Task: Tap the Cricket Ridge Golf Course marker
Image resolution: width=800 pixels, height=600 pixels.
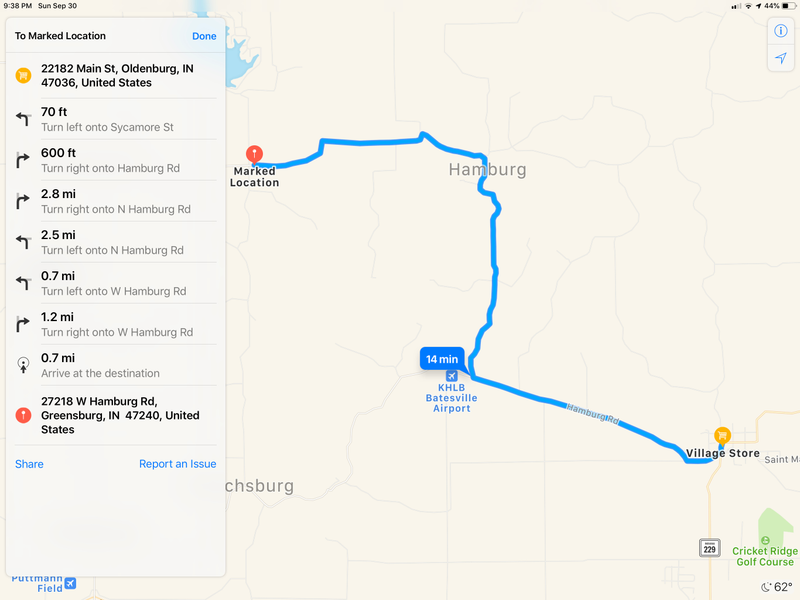Action: [x=764, y=541]
